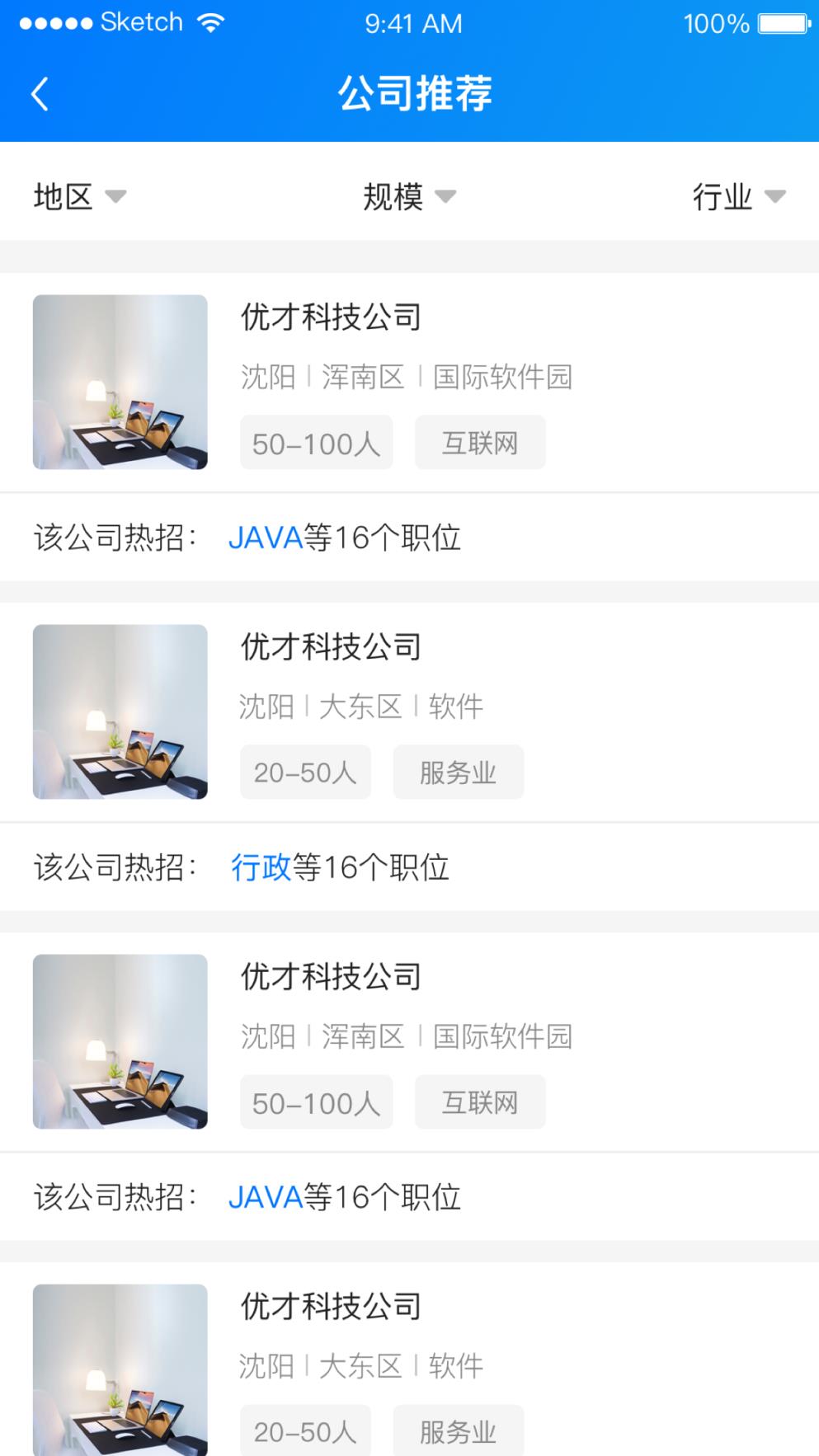Click the JAVA hot jobs link
Screen dimensions: 819x1456
[265, 537]
